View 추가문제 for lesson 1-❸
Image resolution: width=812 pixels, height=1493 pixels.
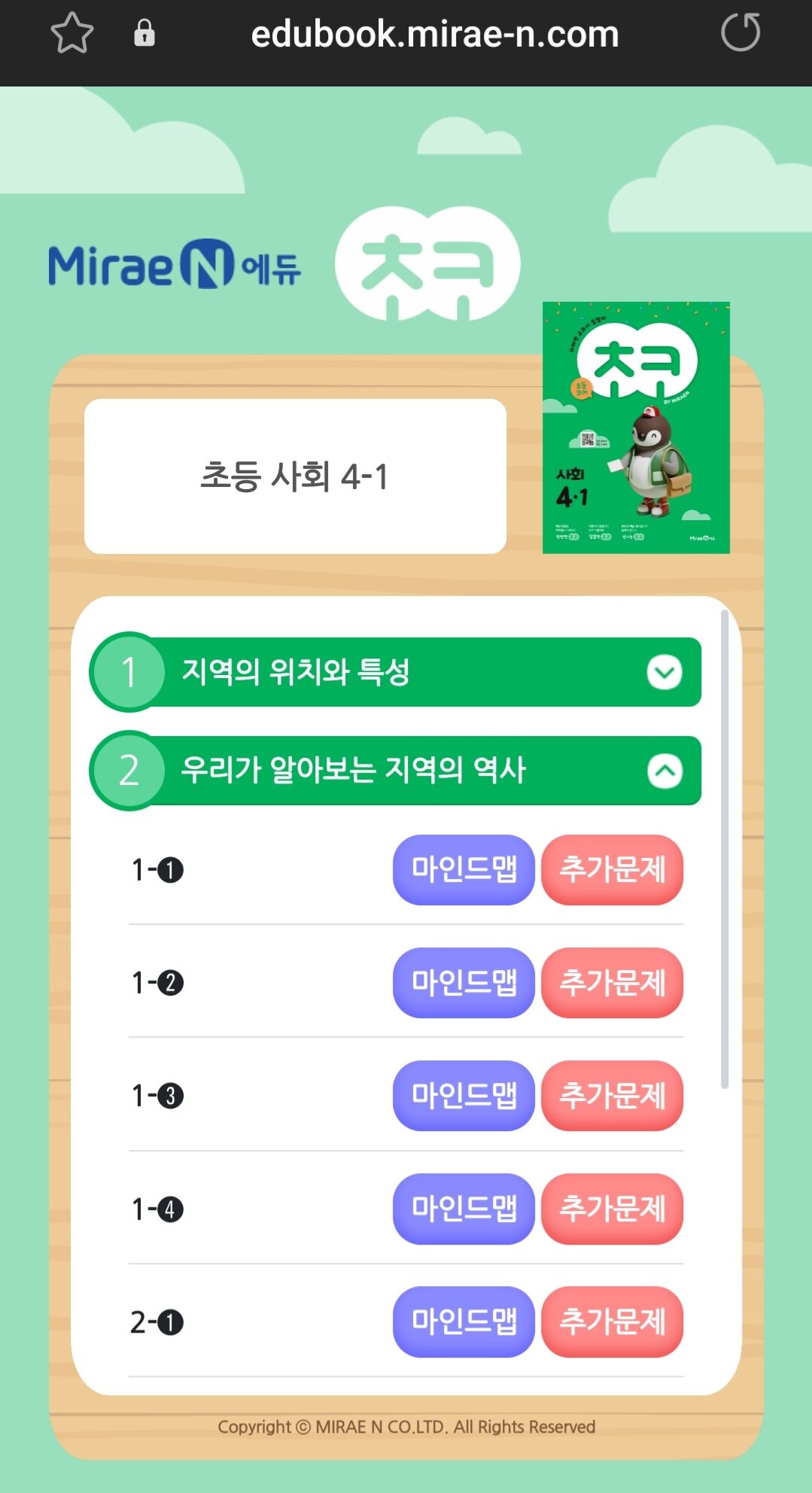pyautogui.click(x=612, y=1096)
